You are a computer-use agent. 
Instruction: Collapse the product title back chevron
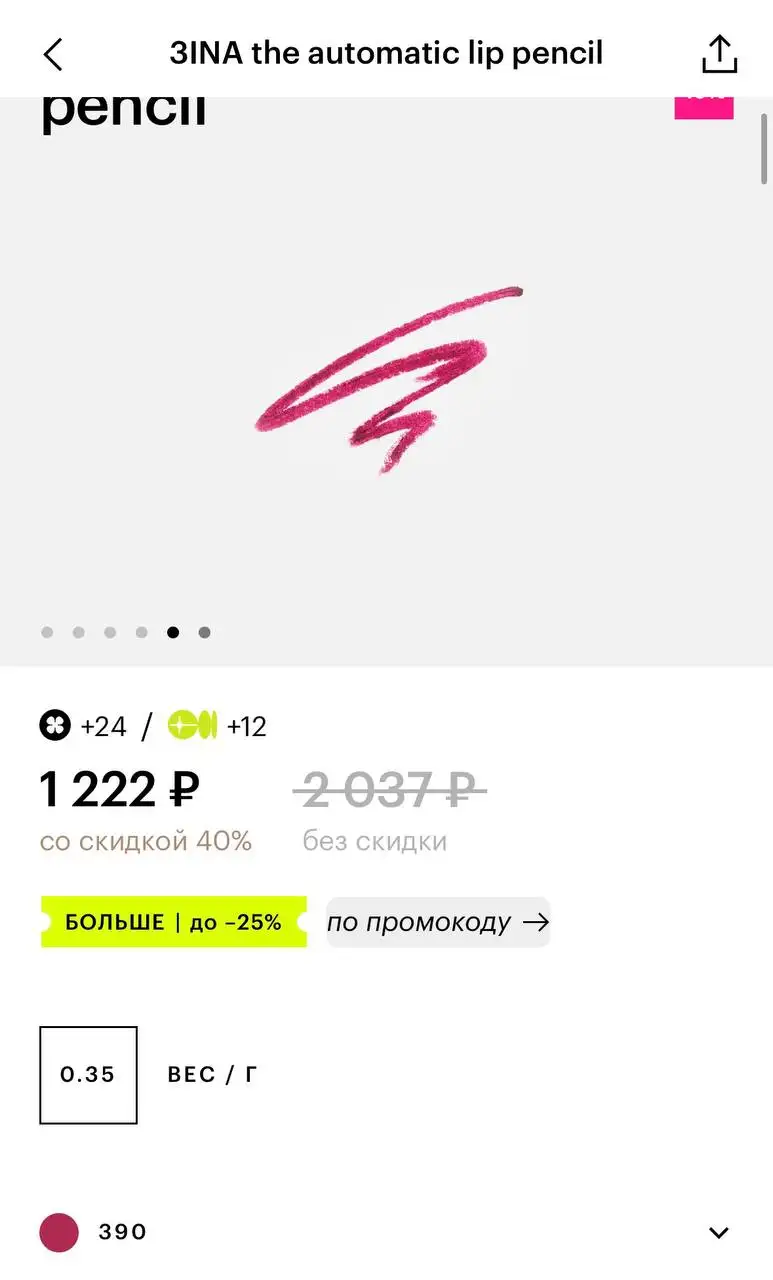[x=53, y=53]
